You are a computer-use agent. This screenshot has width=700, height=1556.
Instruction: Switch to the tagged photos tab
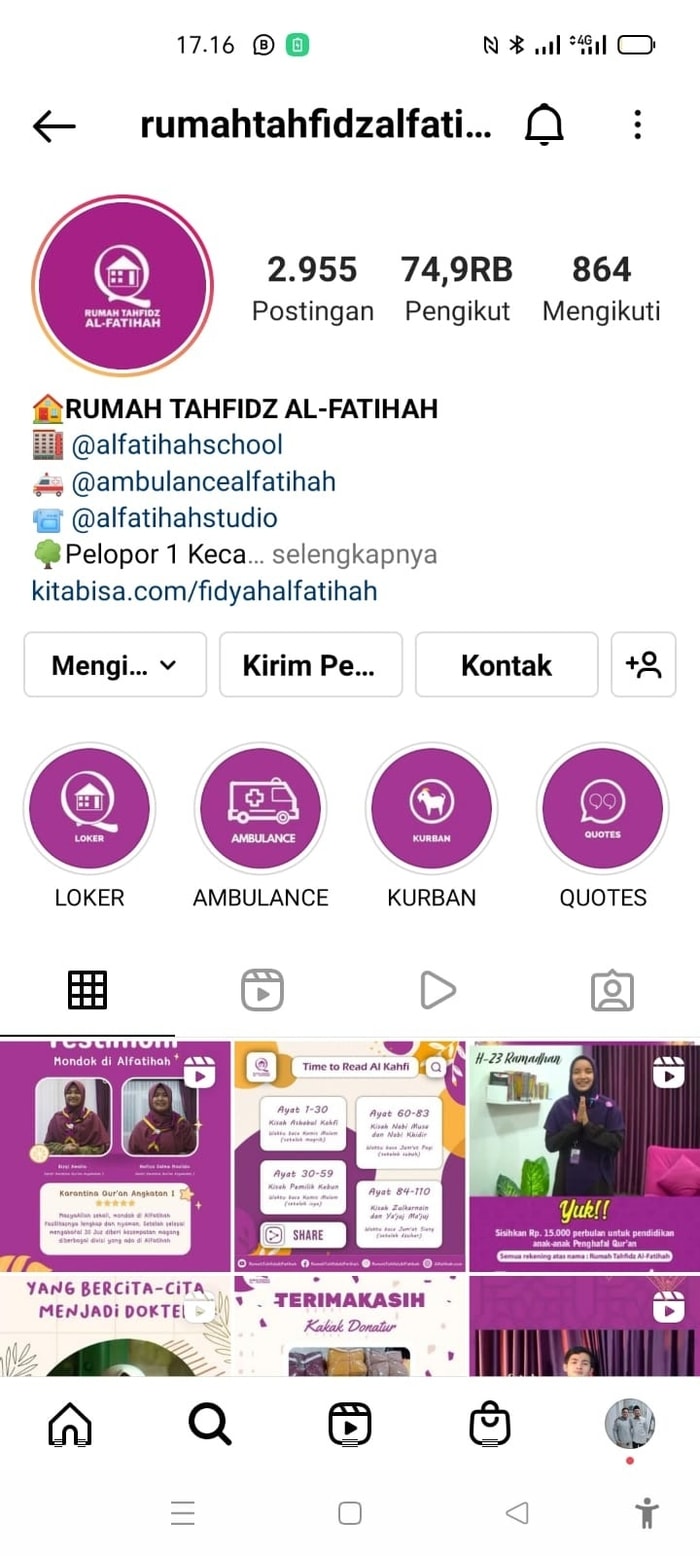click(612, 990)
